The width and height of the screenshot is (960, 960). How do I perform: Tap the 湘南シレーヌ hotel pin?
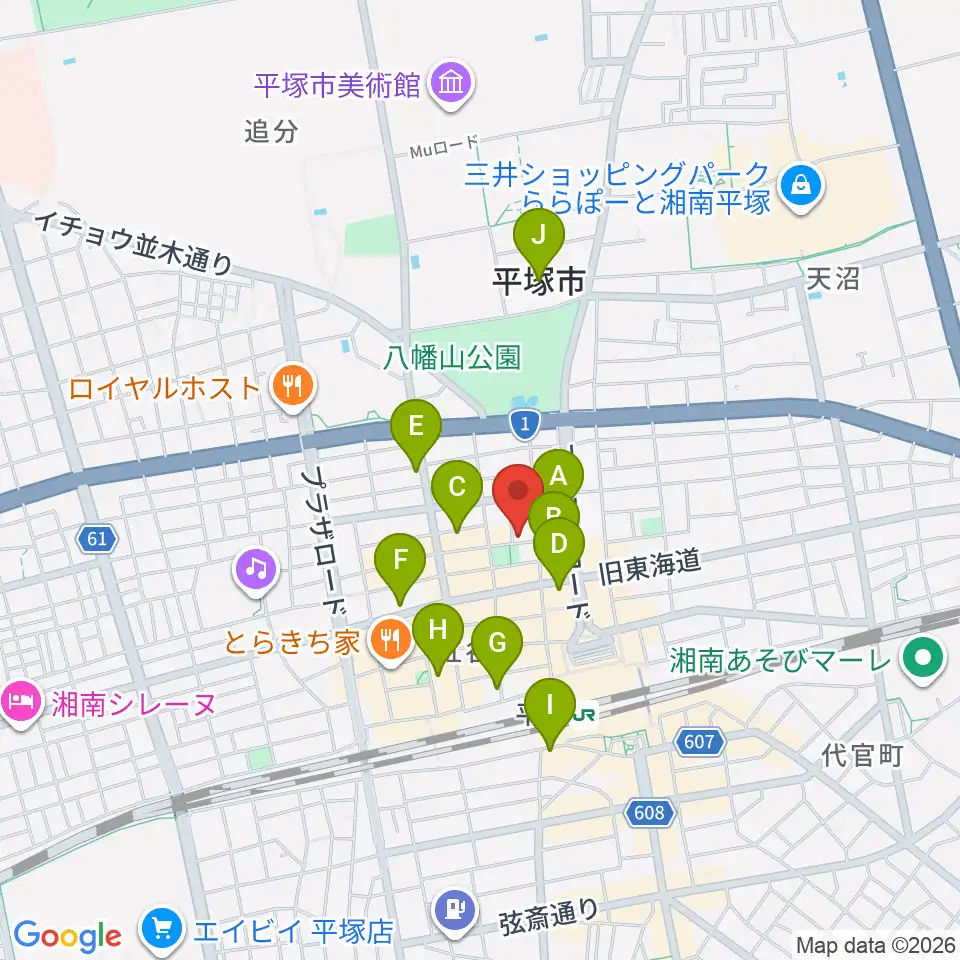tap(20, 704)
